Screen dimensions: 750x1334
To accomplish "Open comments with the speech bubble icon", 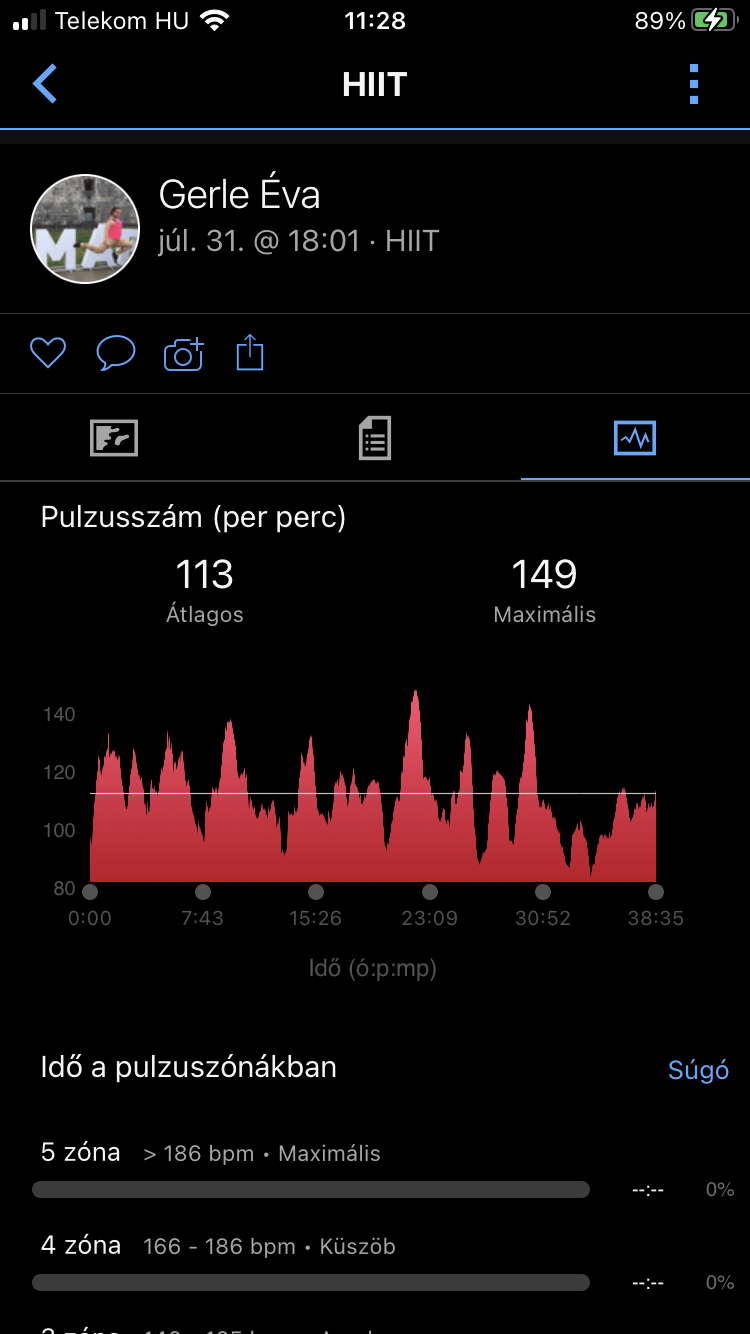I will [115, 353].
